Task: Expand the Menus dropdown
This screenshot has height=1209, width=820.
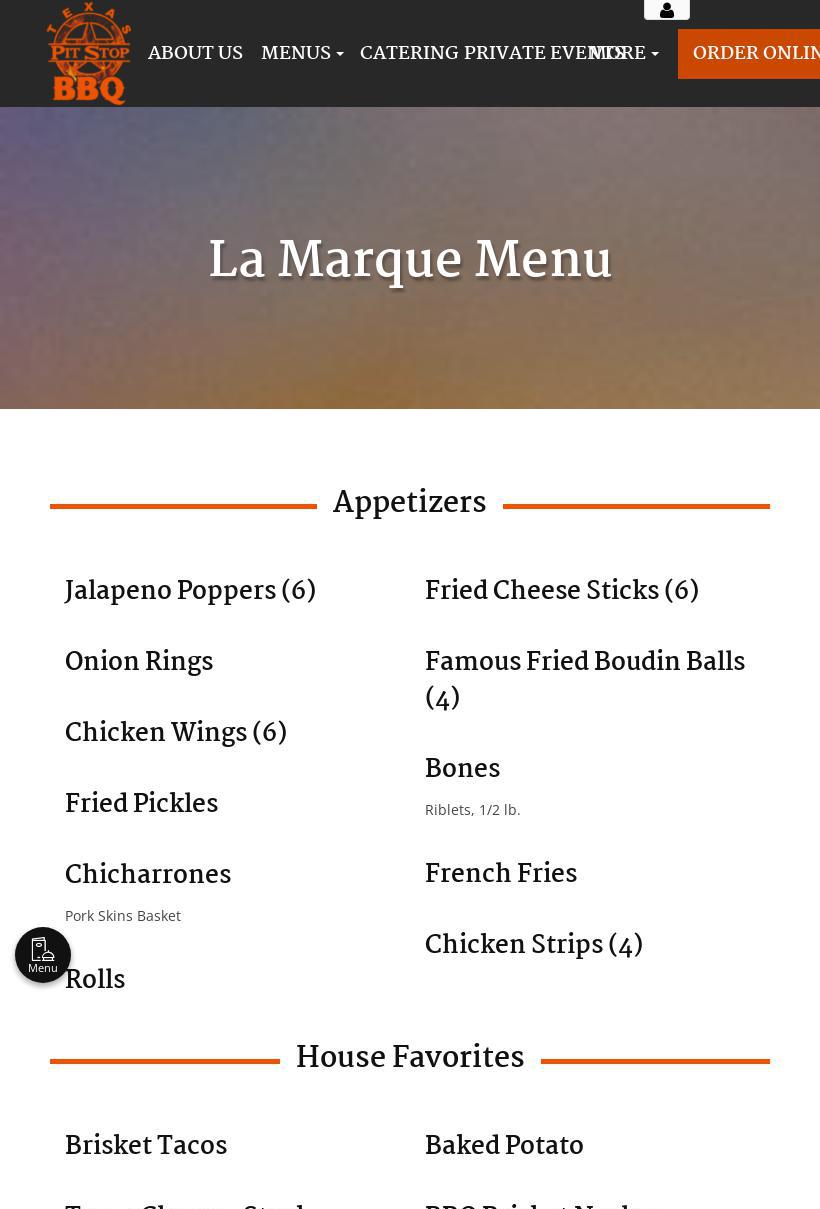Action: (x=301, y=53)
